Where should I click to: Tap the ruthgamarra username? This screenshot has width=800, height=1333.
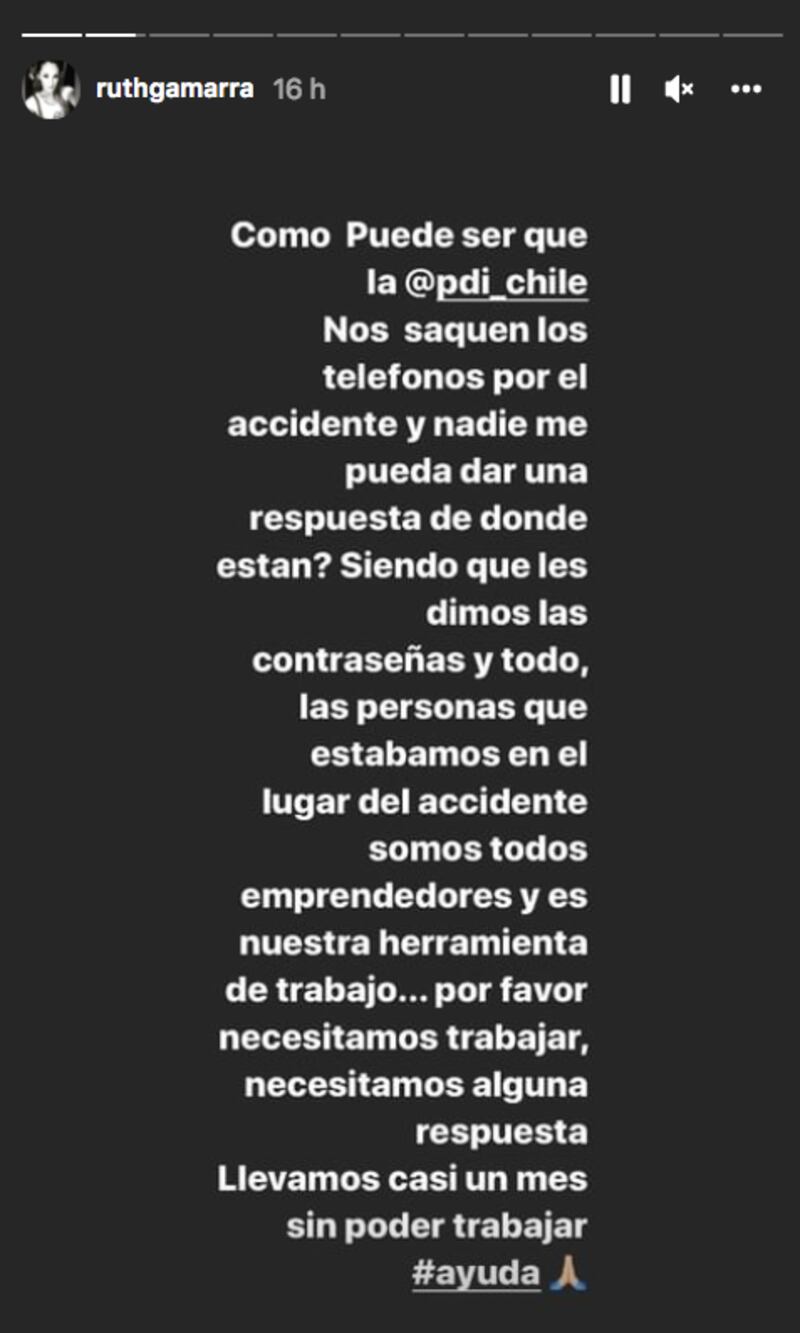[174, 90]
